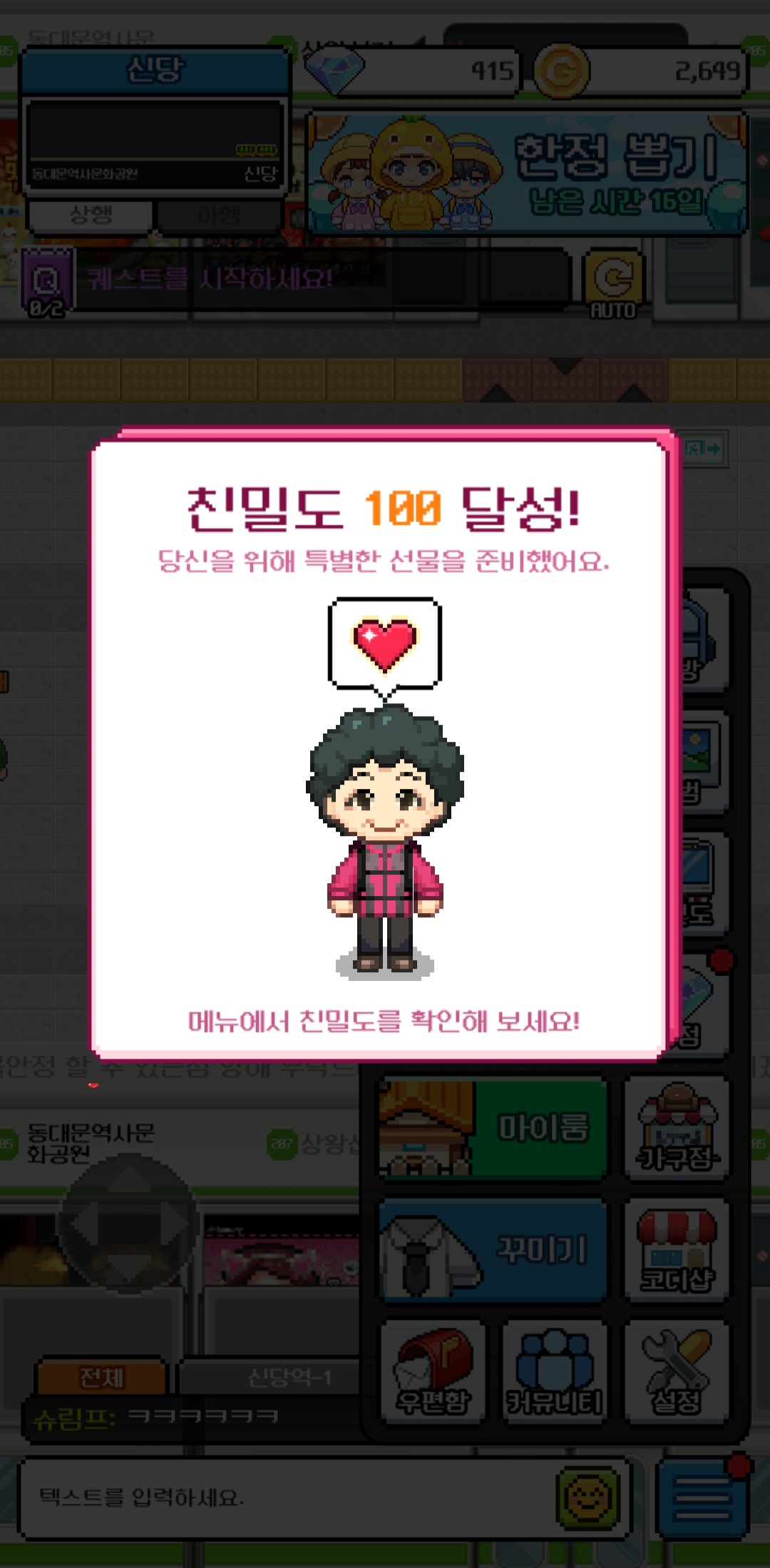
Task: Open the 우편함 mailbox
Action: point(433,1371)
